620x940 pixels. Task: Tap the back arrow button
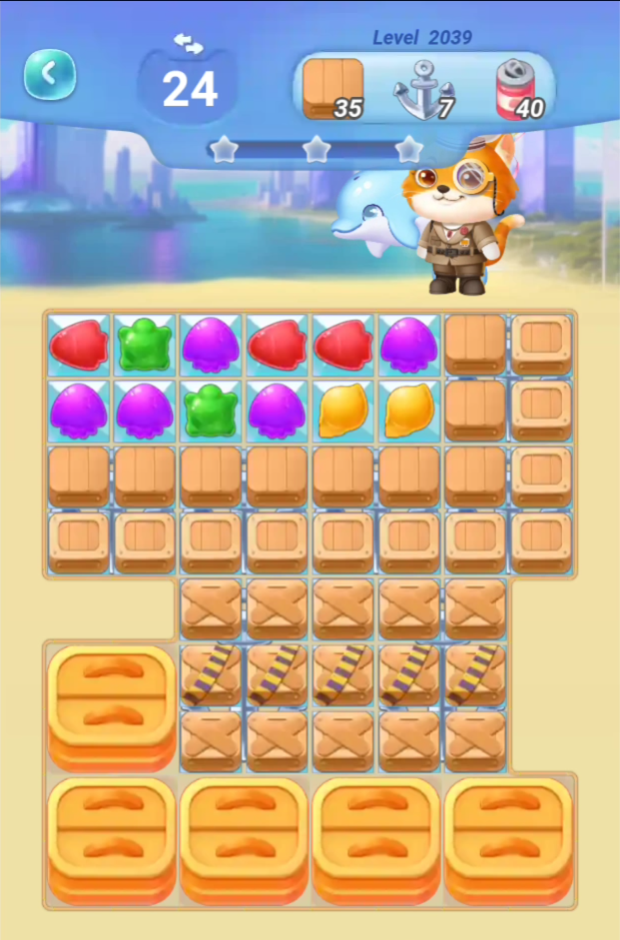[49, 74]
